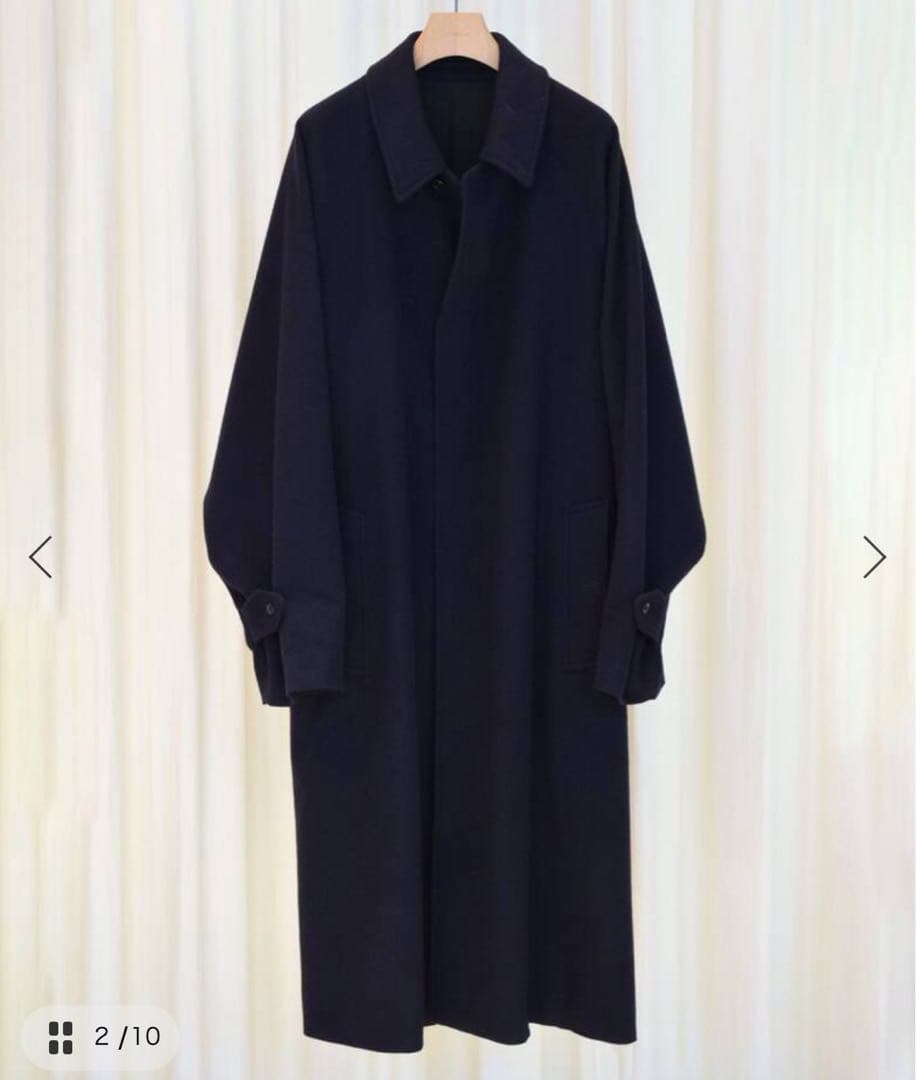
Task: Go to the previous product photo
Action: (40, 557)
